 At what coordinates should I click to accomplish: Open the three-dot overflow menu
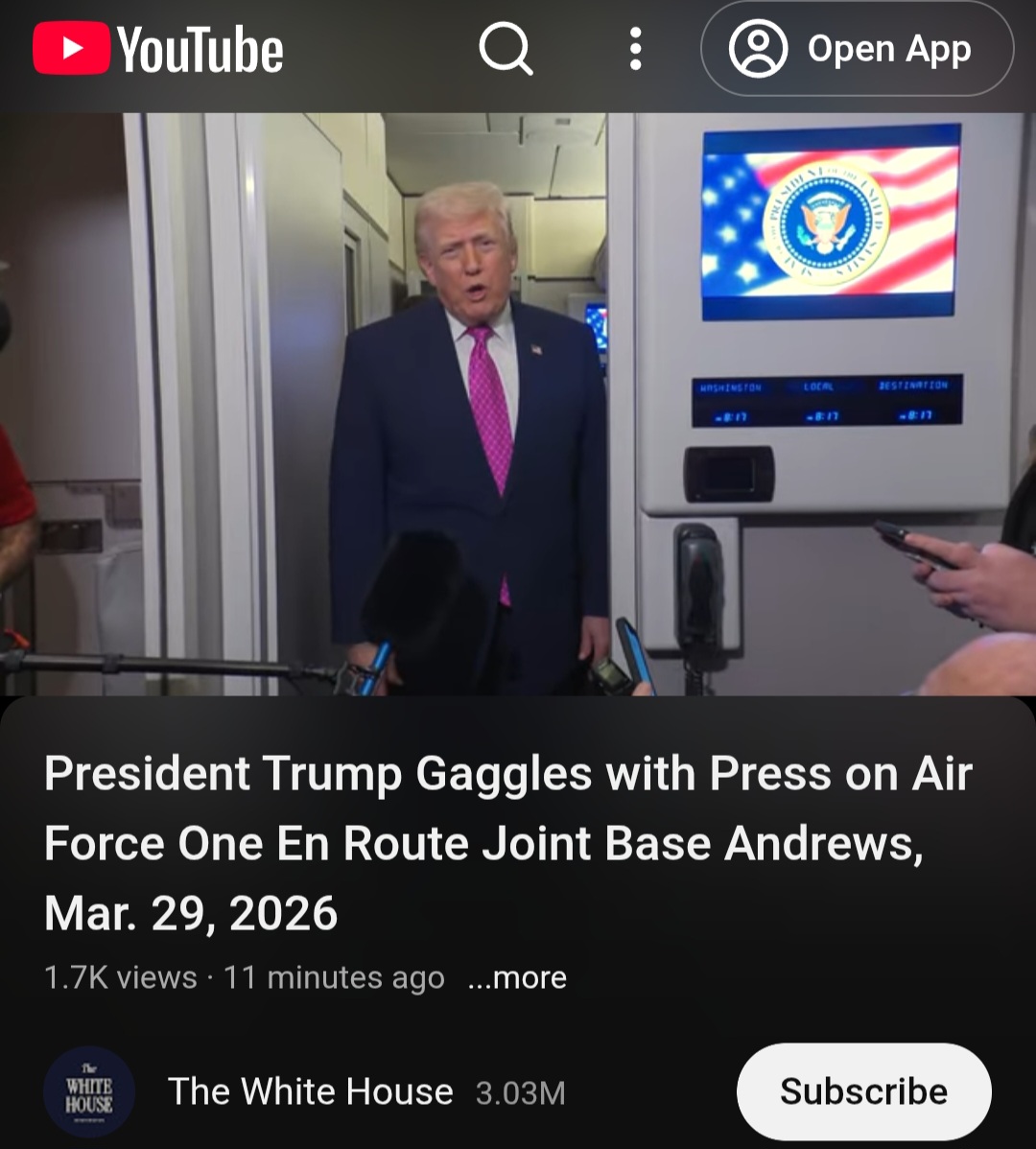[x=636, y=49]
